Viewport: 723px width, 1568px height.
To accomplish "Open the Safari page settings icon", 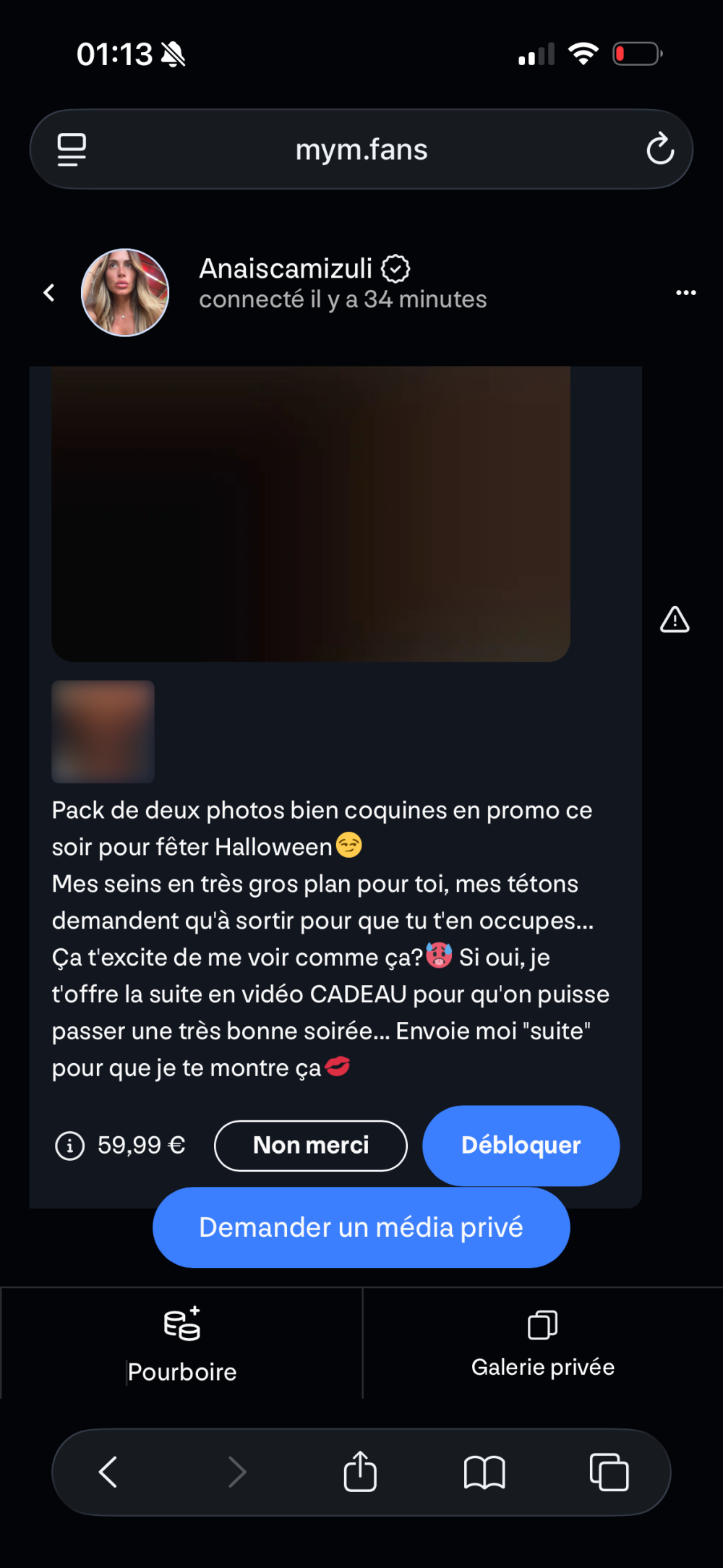I will tap(72, 150).
